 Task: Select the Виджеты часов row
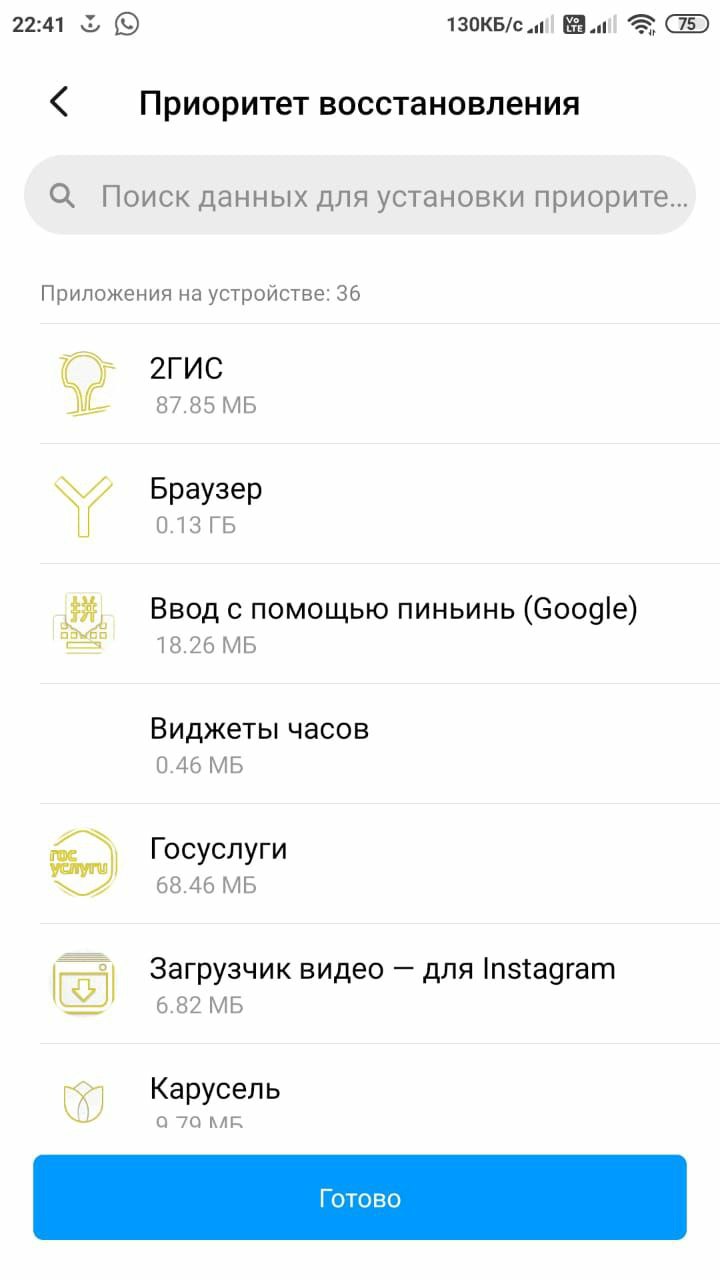(380, 744)
